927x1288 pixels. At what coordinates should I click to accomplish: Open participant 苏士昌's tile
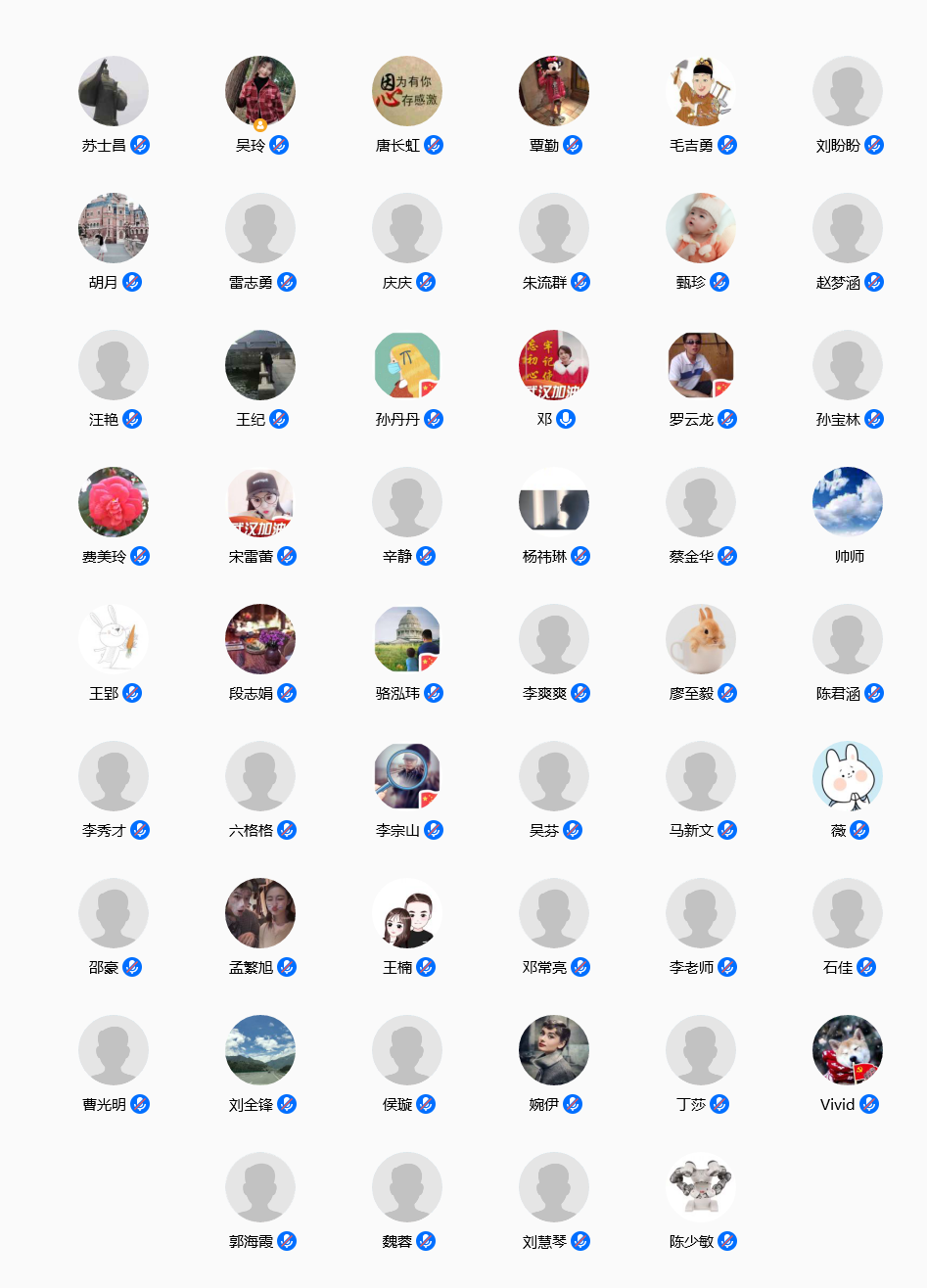click(114, 92)
